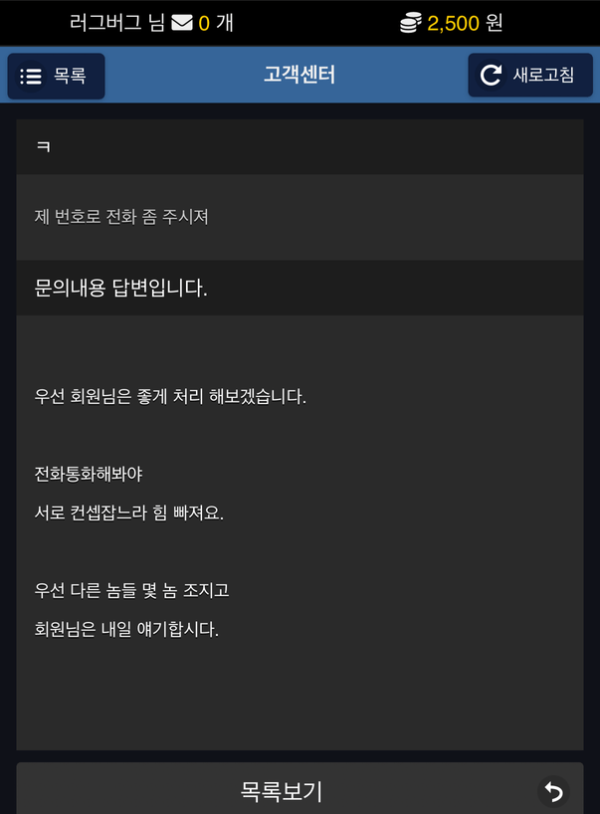This screenshot has width=600, height=814.
Task: Open the message envelope icon
Action: [x=182, y=23]
